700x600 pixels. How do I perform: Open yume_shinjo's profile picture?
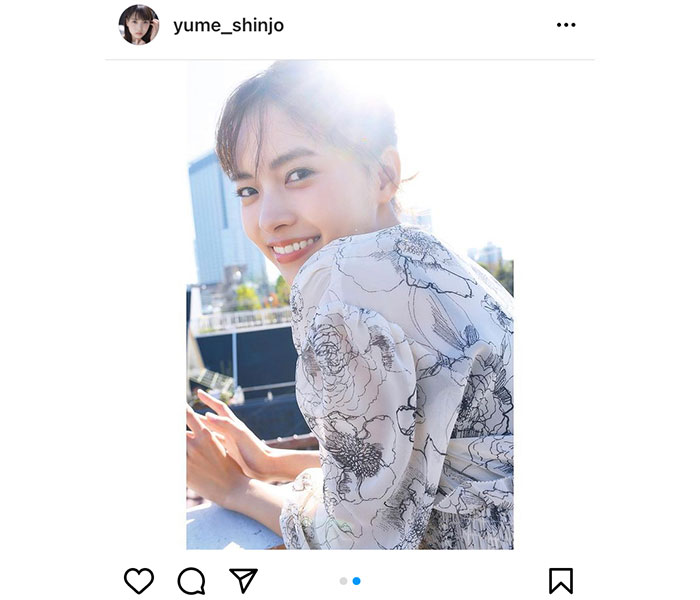point(139,25)
